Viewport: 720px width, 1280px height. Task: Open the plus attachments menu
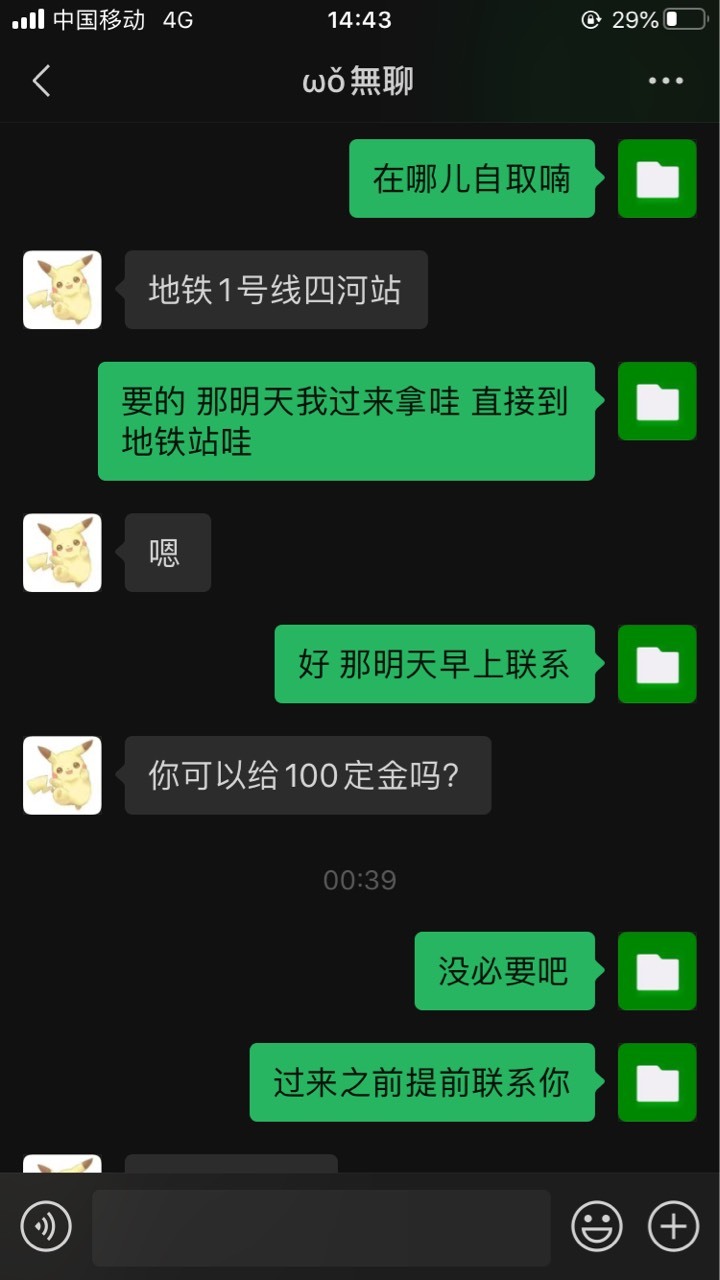pos(674,1226)
